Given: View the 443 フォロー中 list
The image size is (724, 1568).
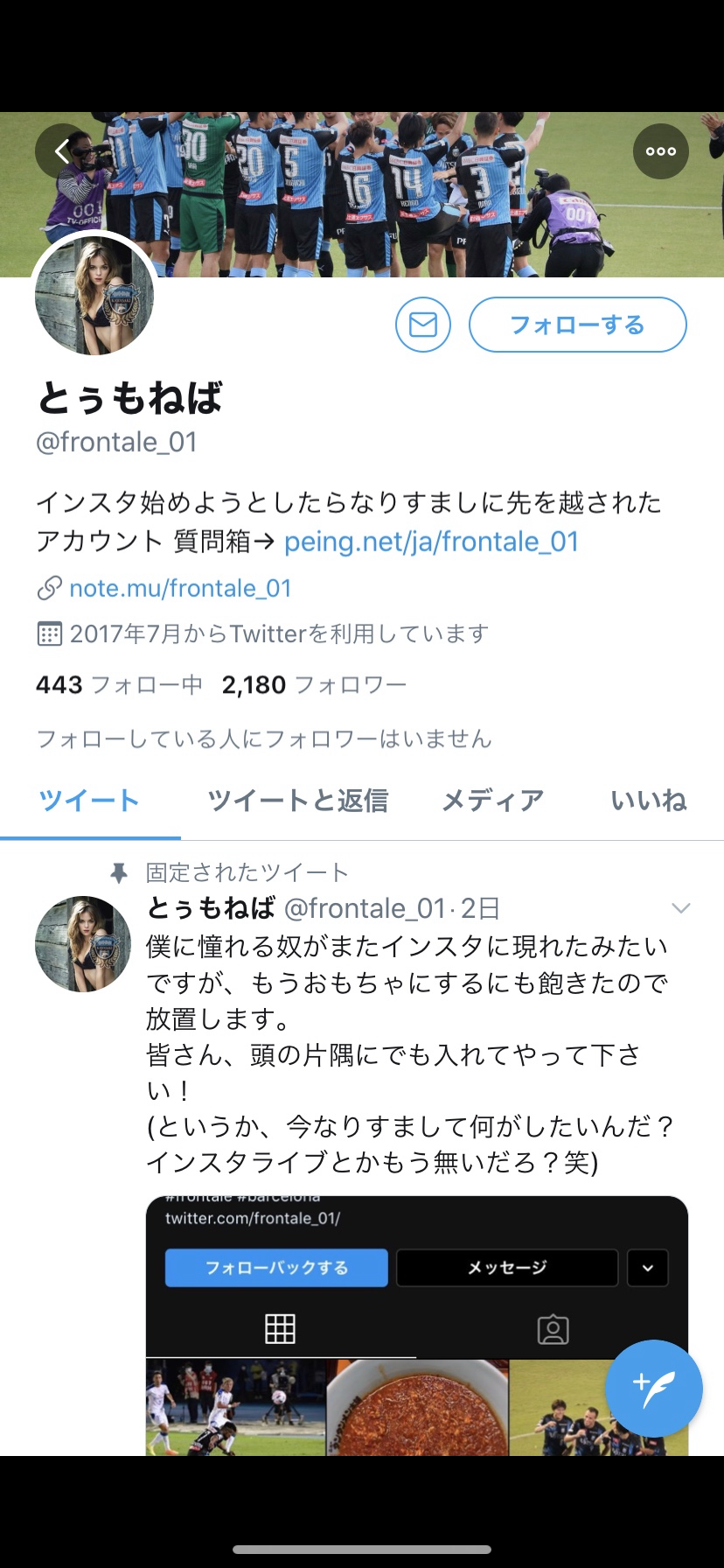Looking at the screenshot, I should pos(119,684).
